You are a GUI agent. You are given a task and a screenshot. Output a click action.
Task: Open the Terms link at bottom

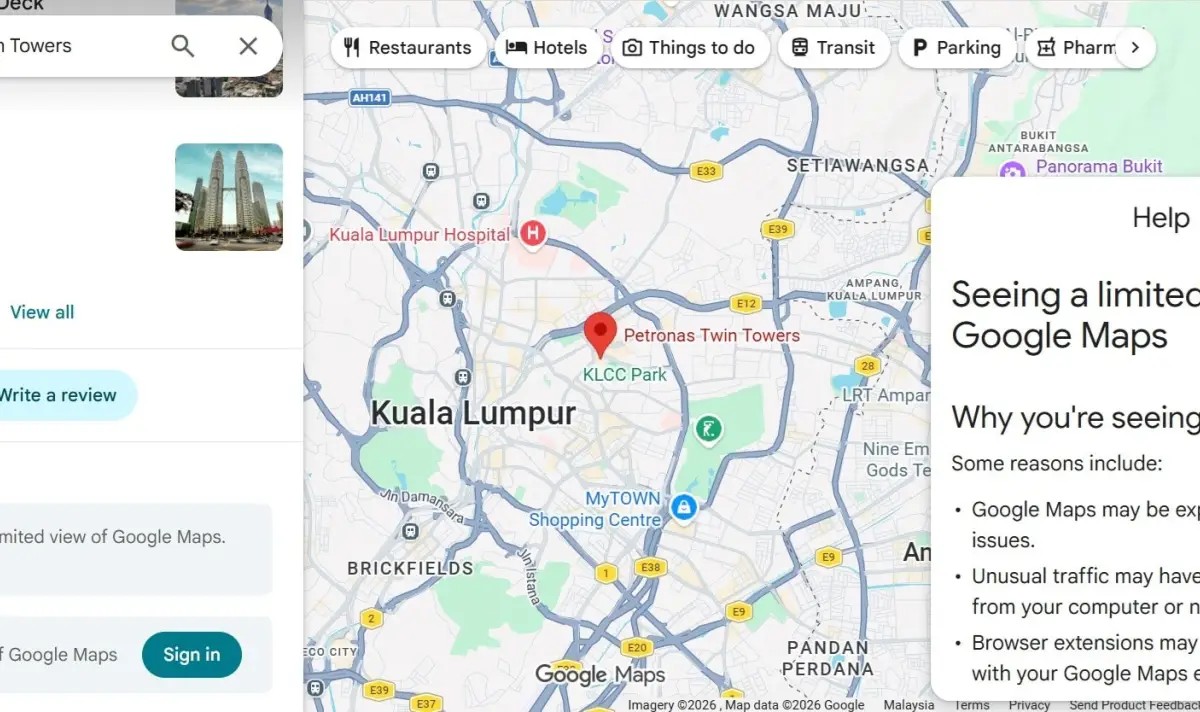tap(971, 705)
